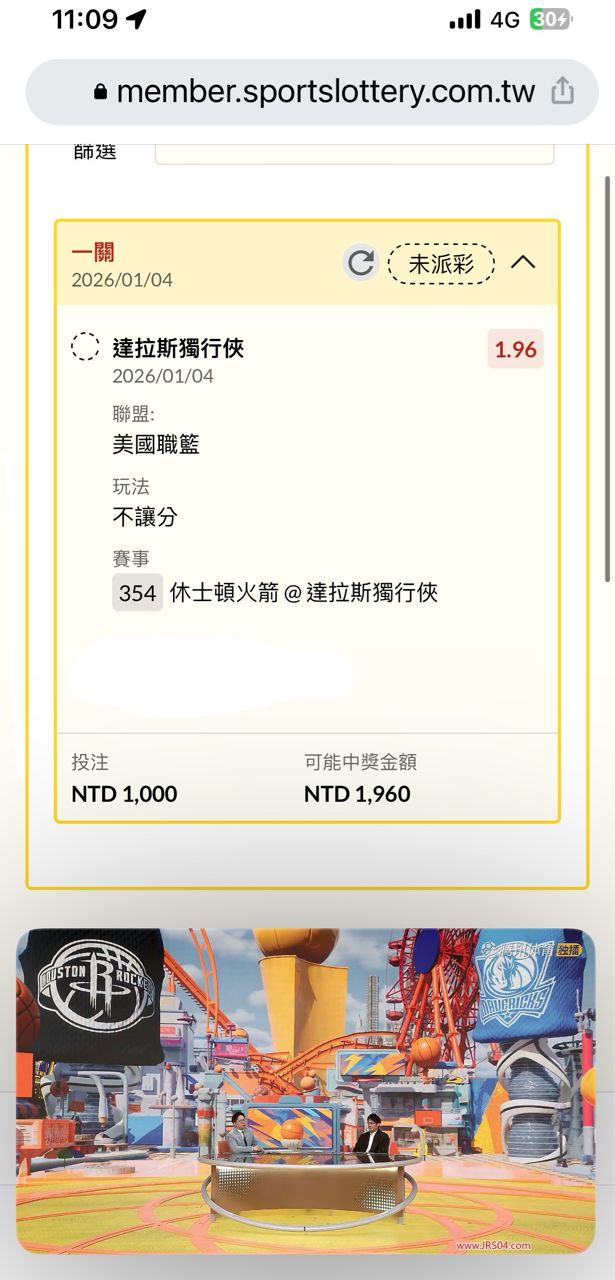Open the Rockets vs Mavericks video overlay

(x=306, y=1092)
